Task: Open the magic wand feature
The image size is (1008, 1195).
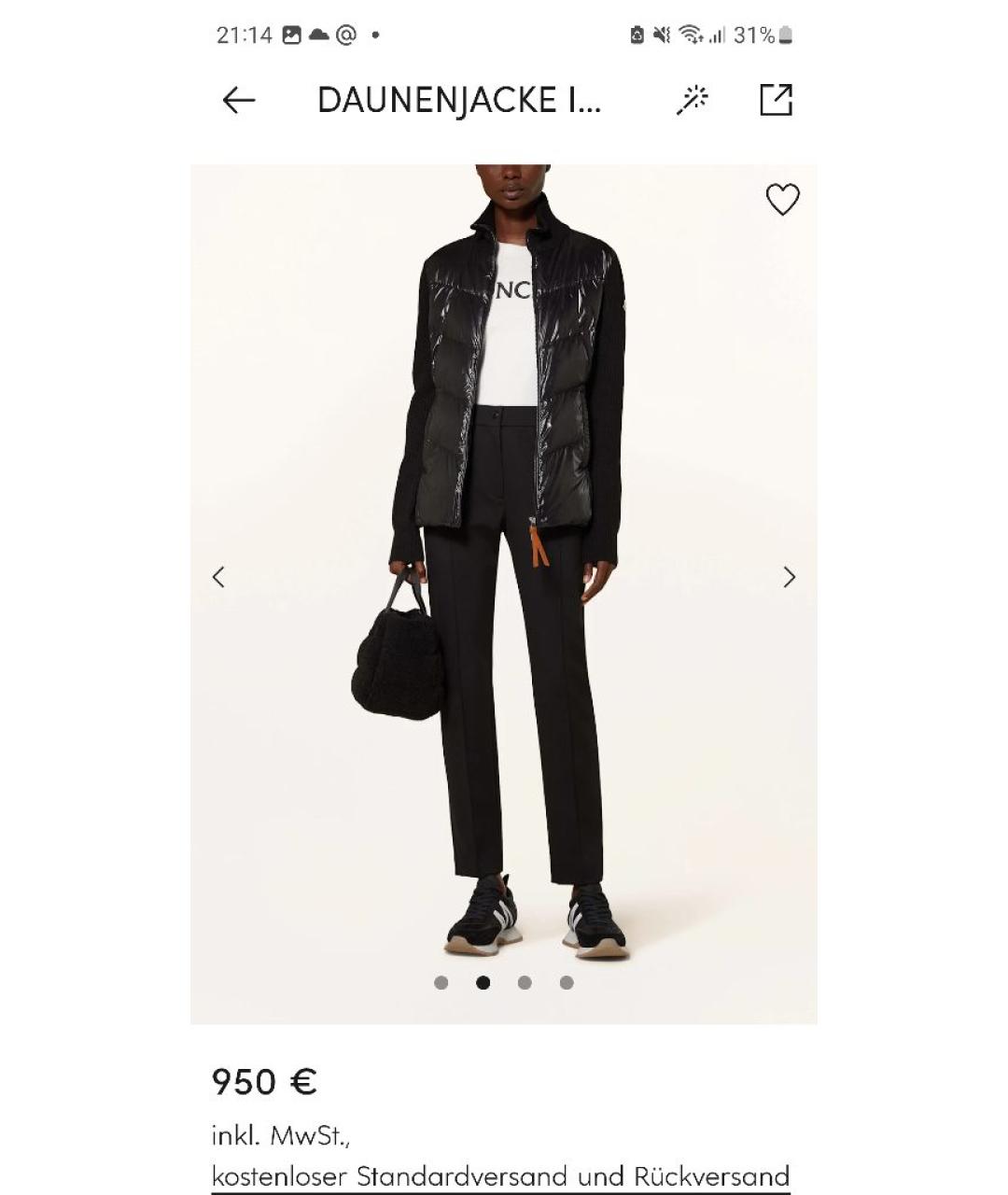Action: [x=693, y=100]
